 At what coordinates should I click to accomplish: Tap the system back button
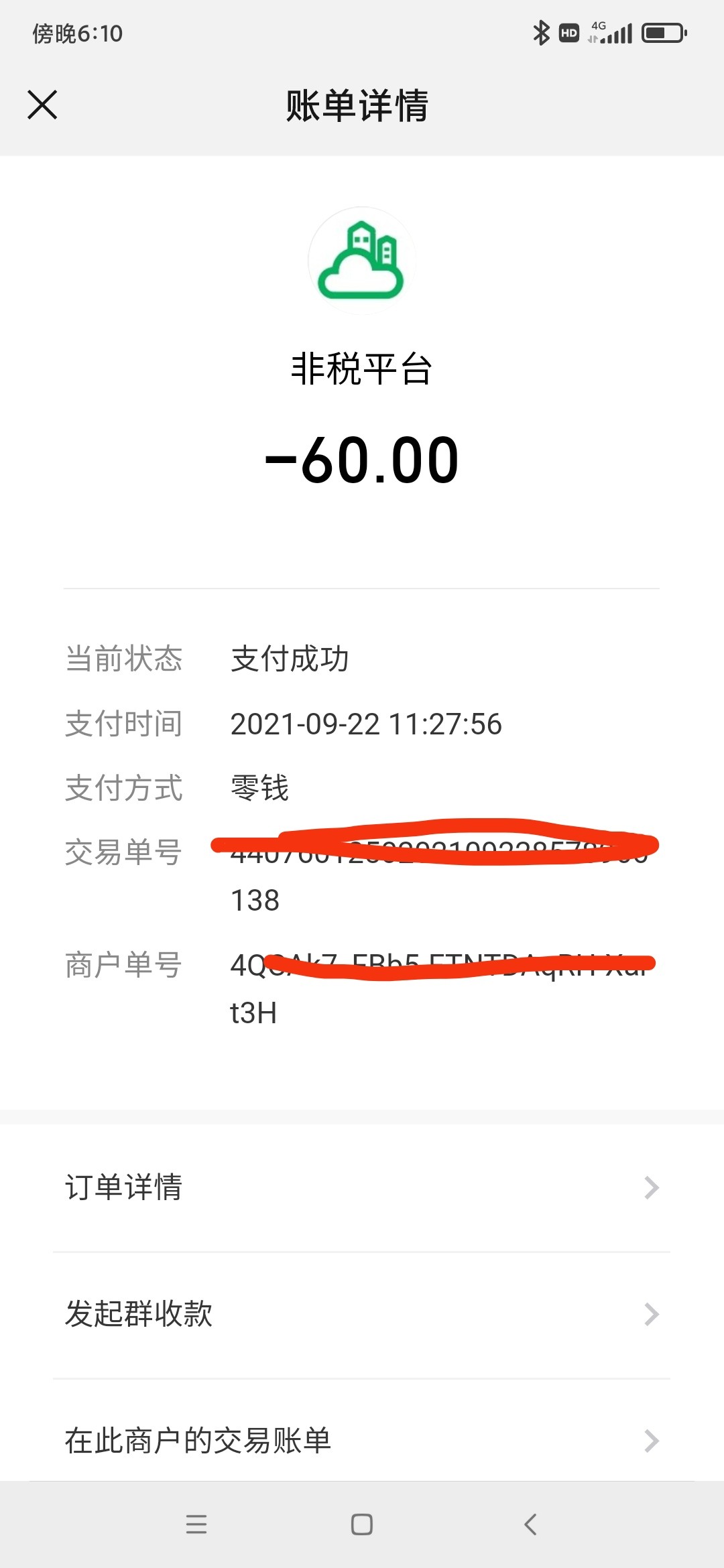point(530,1524)
